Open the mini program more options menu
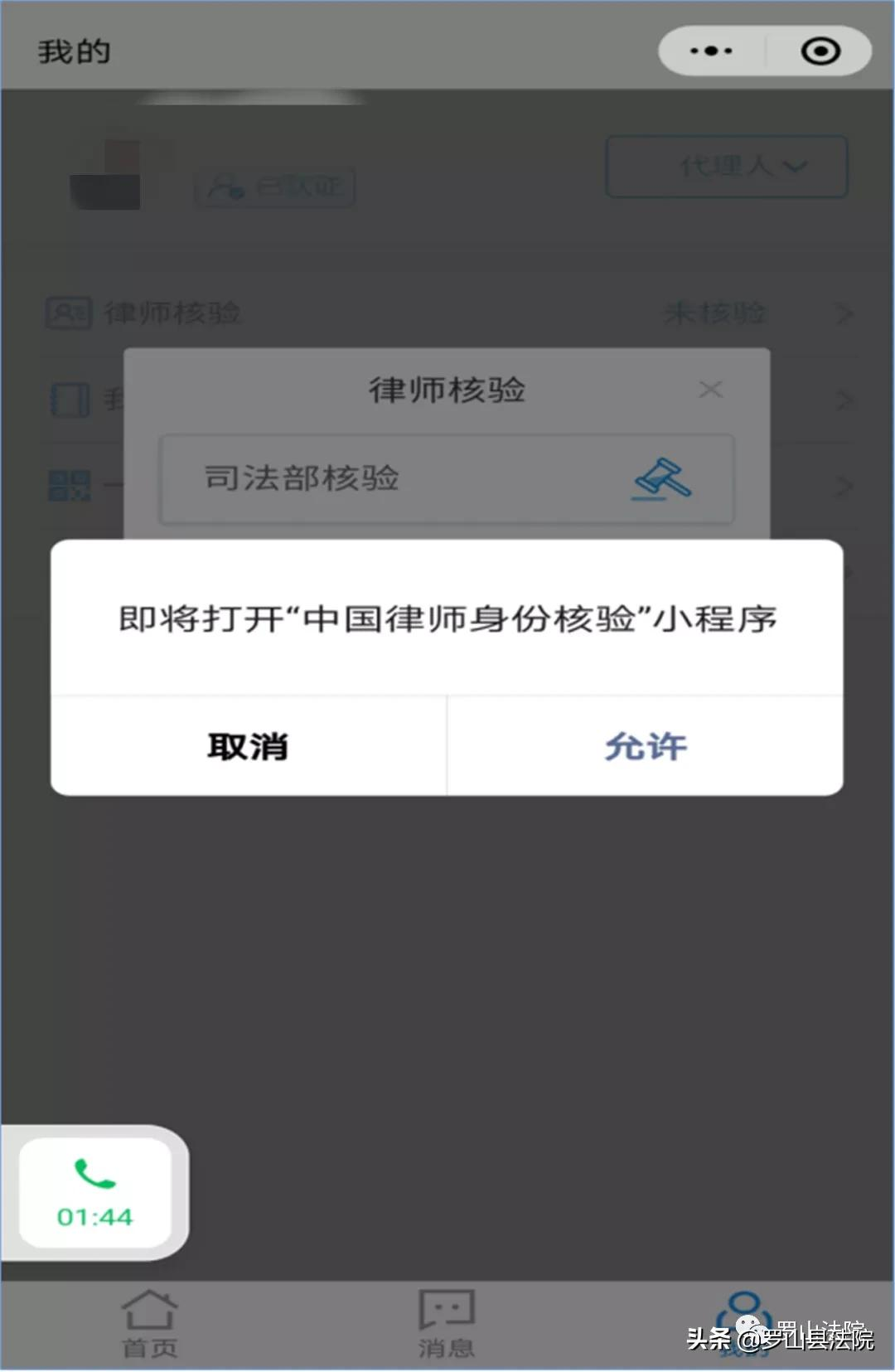Viewport: 895px width, 1372px height. point(712,51)
